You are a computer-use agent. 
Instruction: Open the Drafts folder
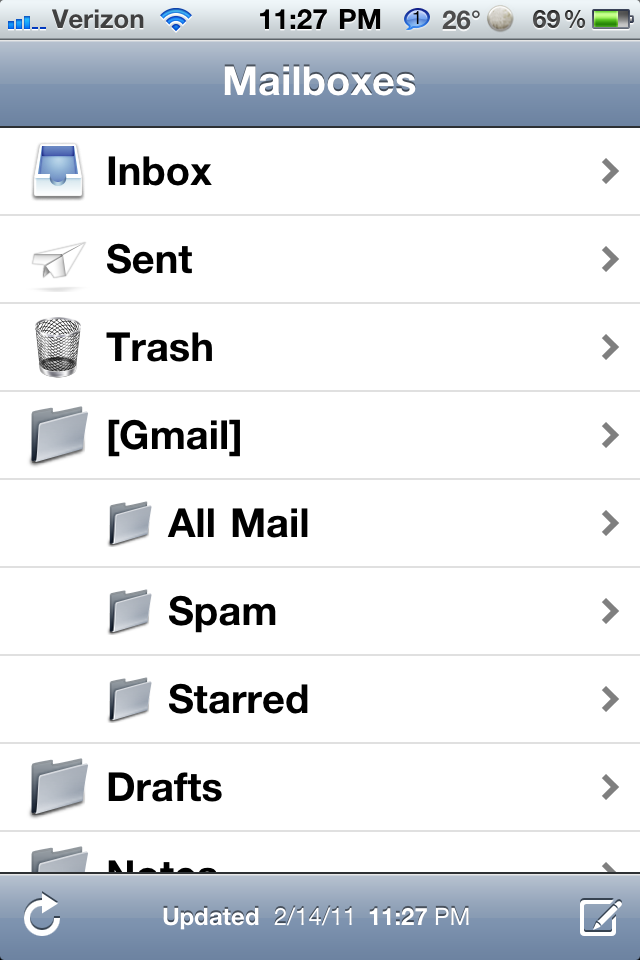[x=164, y=788]
